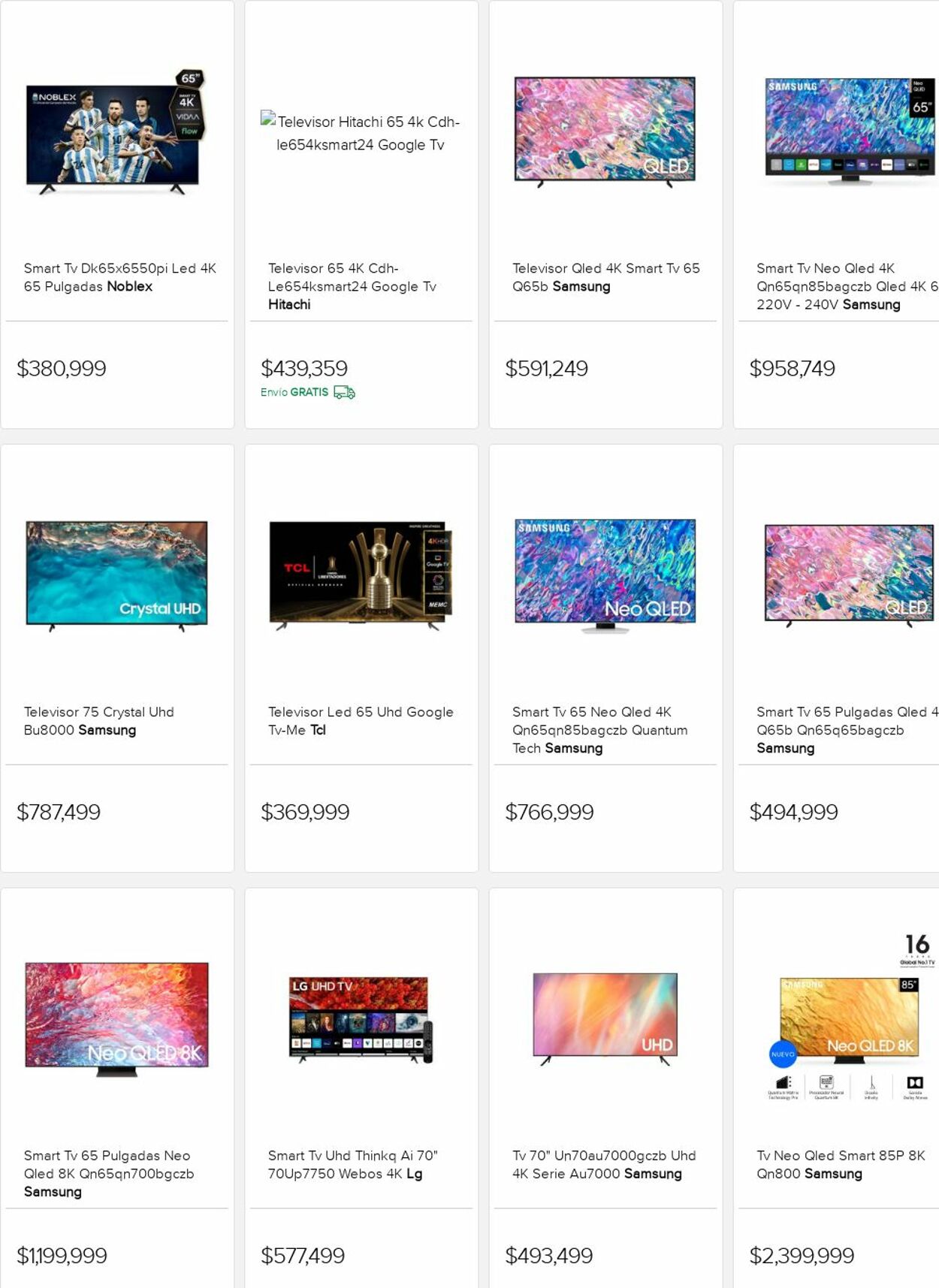The height and width of the screenshot is (1288, 939).
Task: Open Neo Qled 85P 8K Qn800 card
Action: click(x=838, y=1100)
